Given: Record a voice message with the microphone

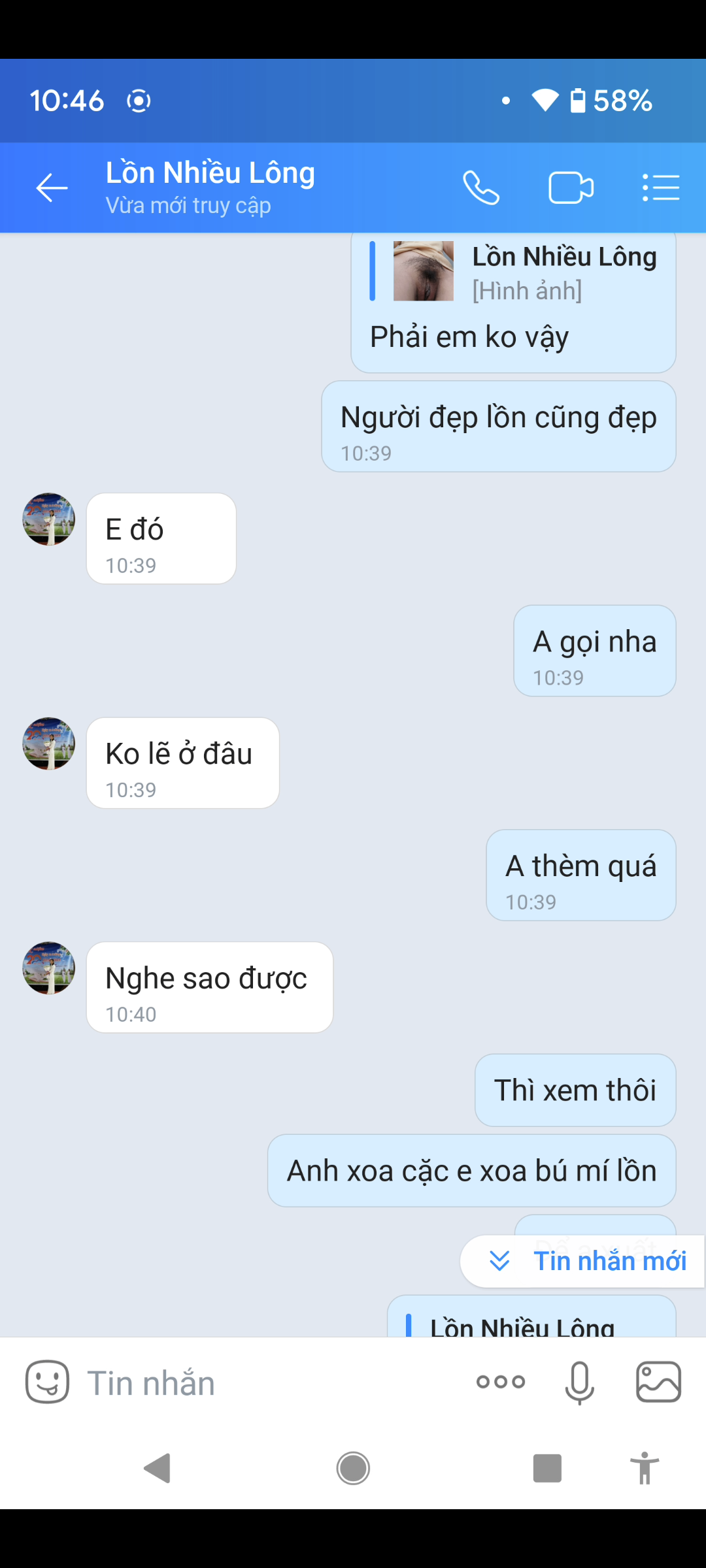Looking at the screenshot, I should click(577, 1382).
